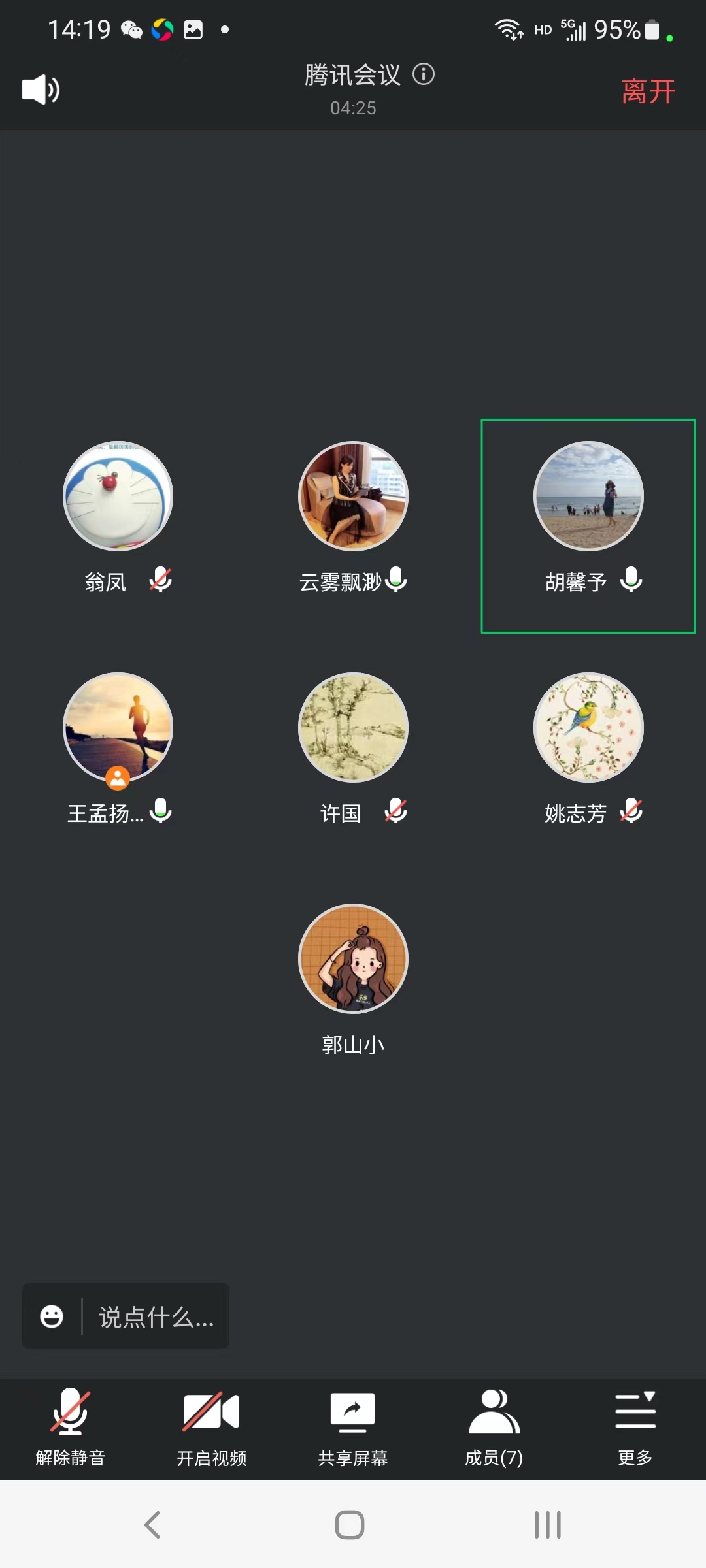The width and height of the screenshot is (706, 1568).
Task: Tap the 说点什么 chat input field
Action: (156, 1316)
